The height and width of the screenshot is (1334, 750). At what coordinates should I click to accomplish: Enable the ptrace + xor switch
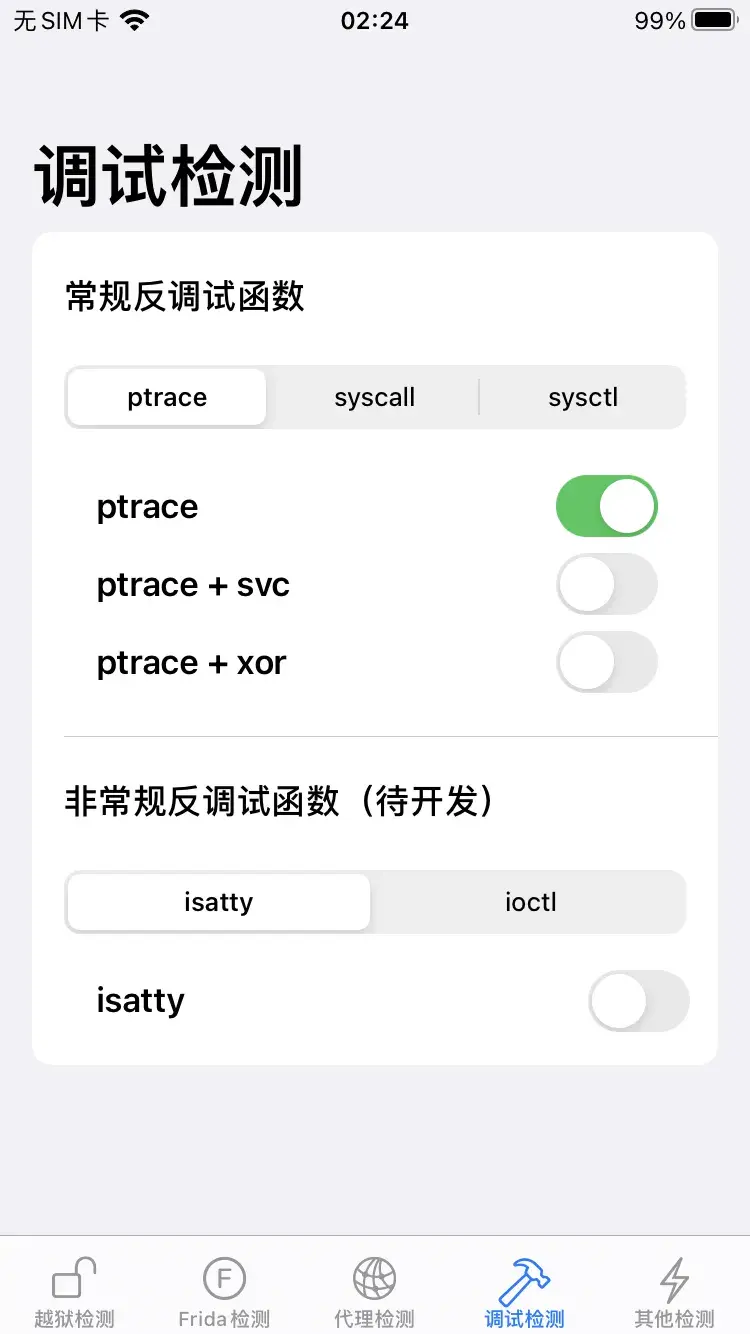coord(606,662)
